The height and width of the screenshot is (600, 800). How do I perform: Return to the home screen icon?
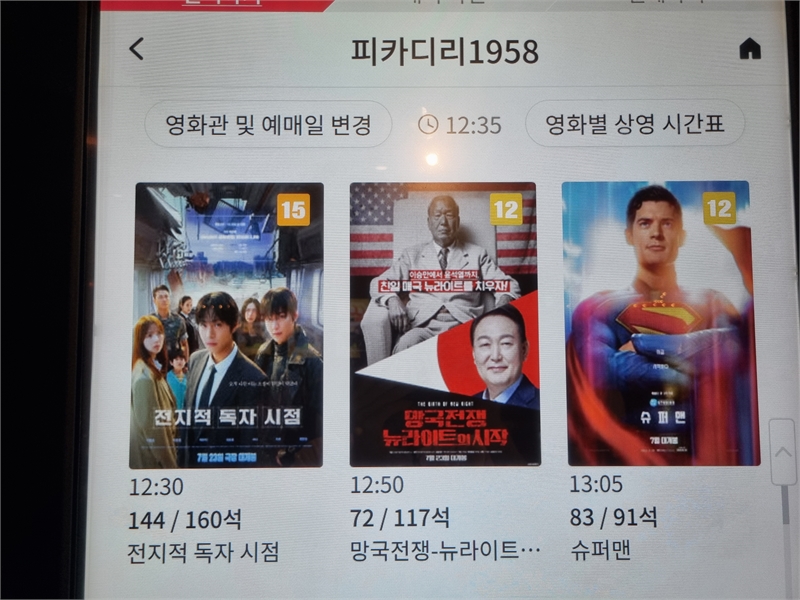[x=750, y=49]
